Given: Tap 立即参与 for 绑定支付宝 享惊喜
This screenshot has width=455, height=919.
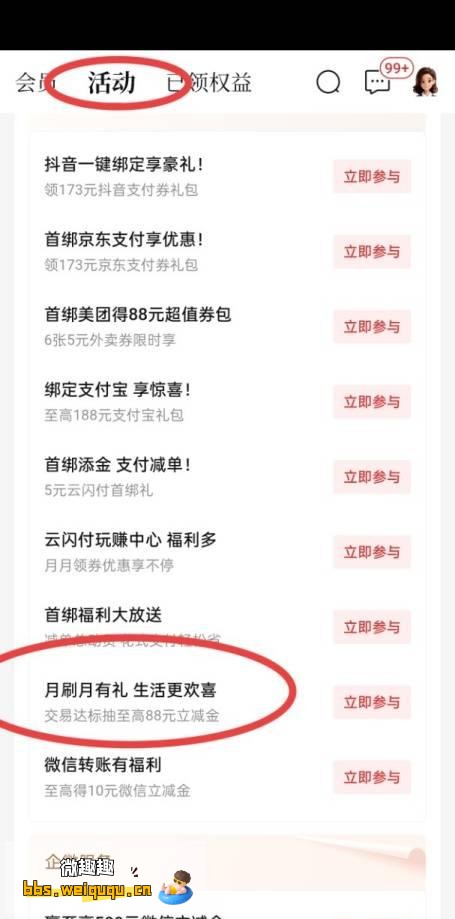Looking at the screenshot, I should [x=372, y=401].
